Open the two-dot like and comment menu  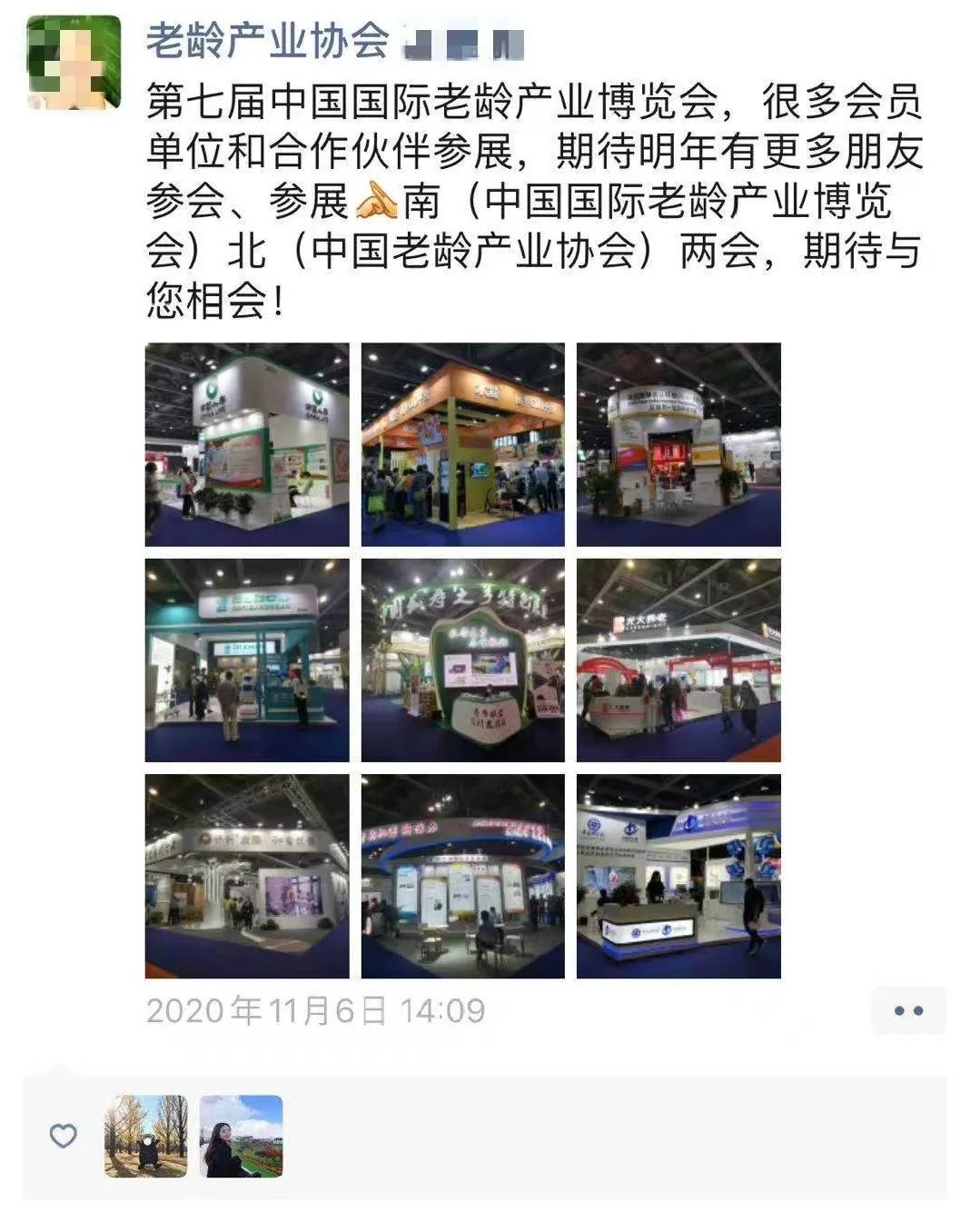(908, 1010)
